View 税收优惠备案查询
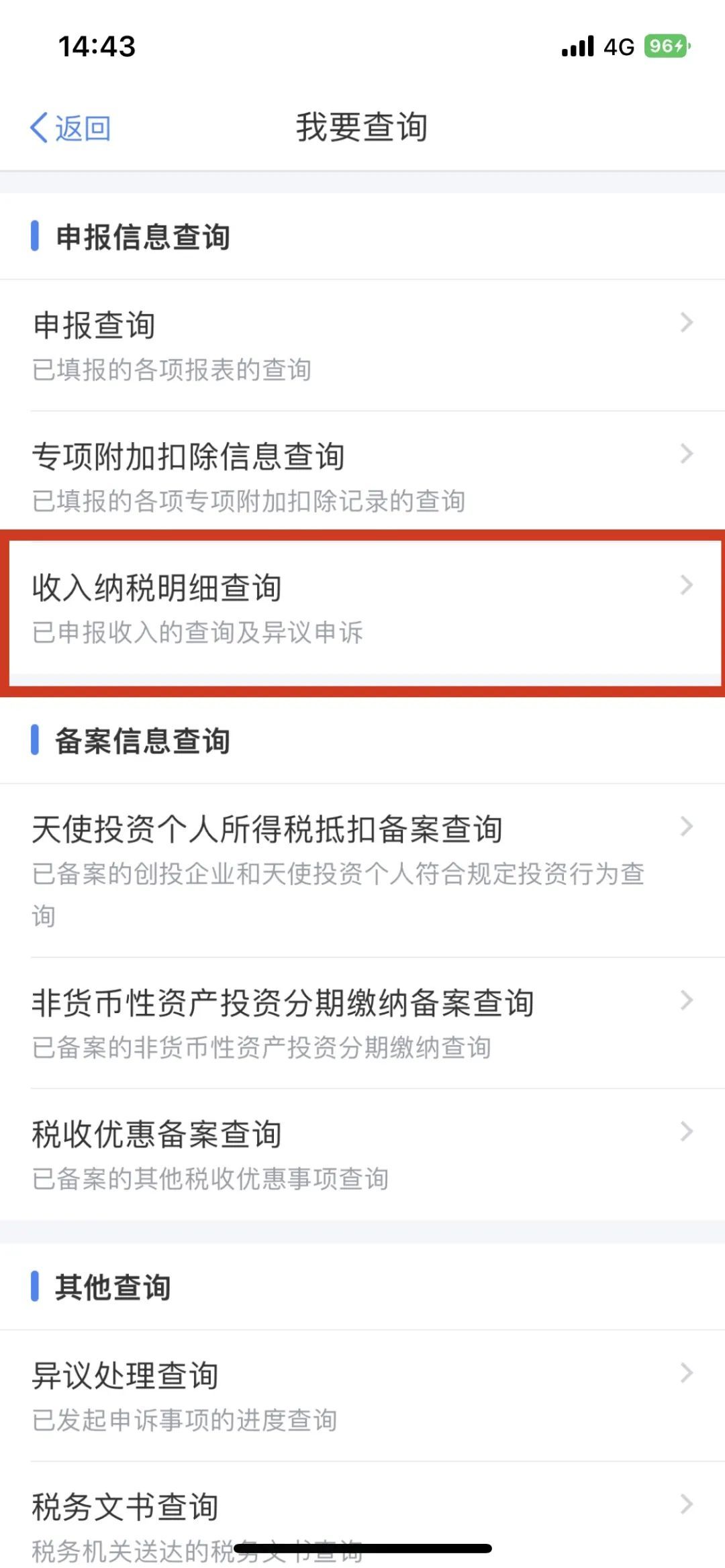This screenshot has width=725, height=1568. click(362, 1154)
